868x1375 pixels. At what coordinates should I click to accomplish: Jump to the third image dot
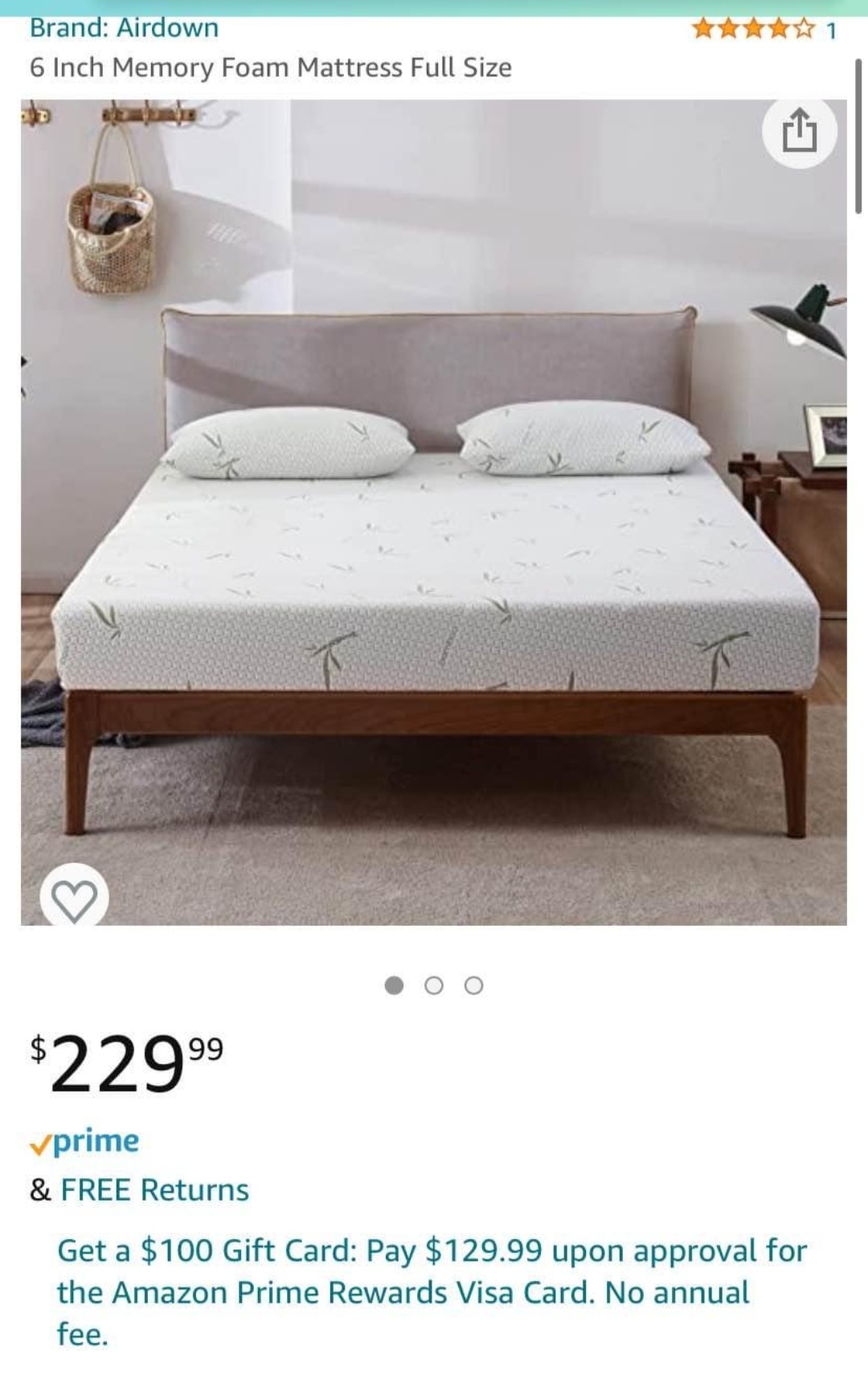pos(474,985)
